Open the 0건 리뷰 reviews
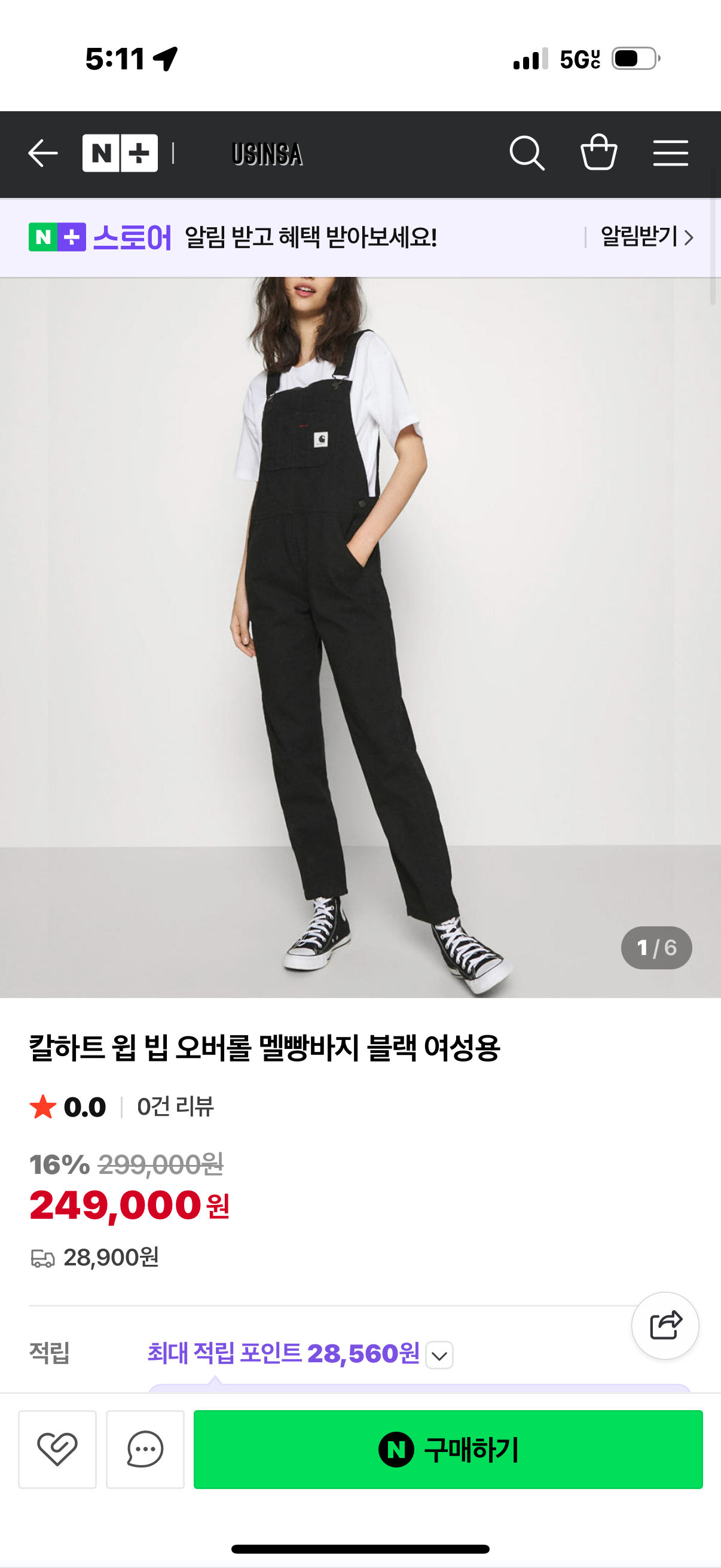 pyautogui.click(x=175, y=1106)
